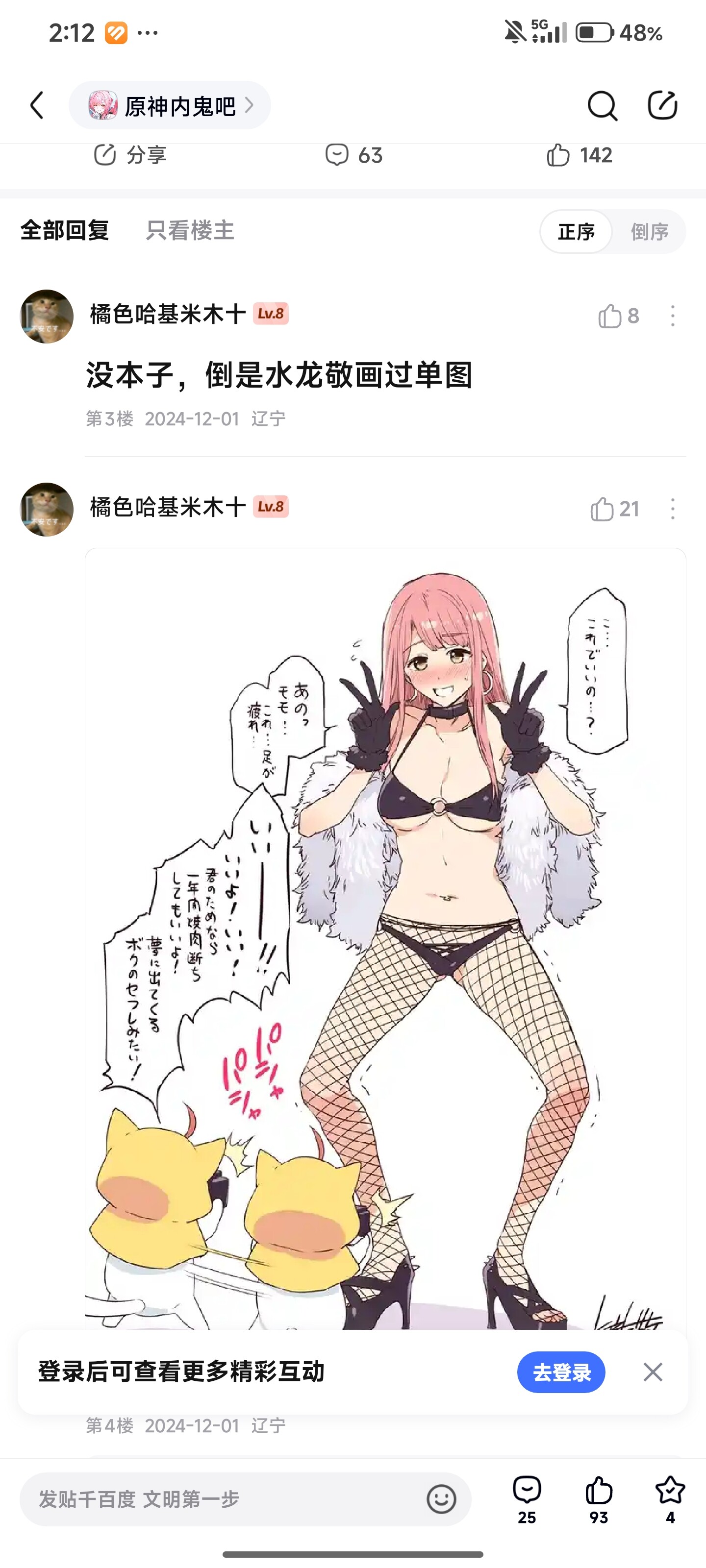This screenshot has height=1568, width=706.
Task: Open overflow menu on the 第3楼 reply
Action: [673, 316]
